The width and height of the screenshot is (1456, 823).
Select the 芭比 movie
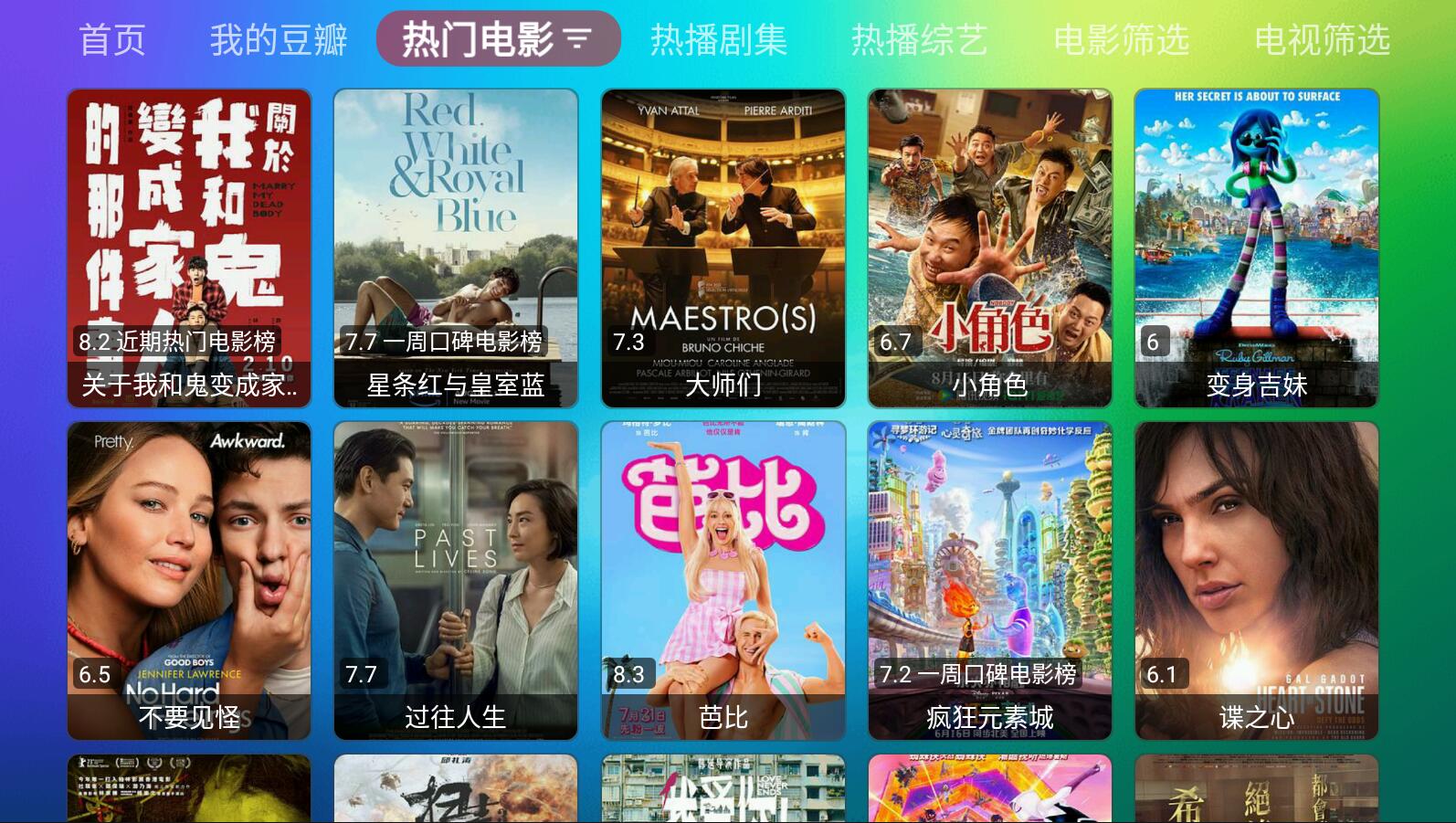click(723, 580)
